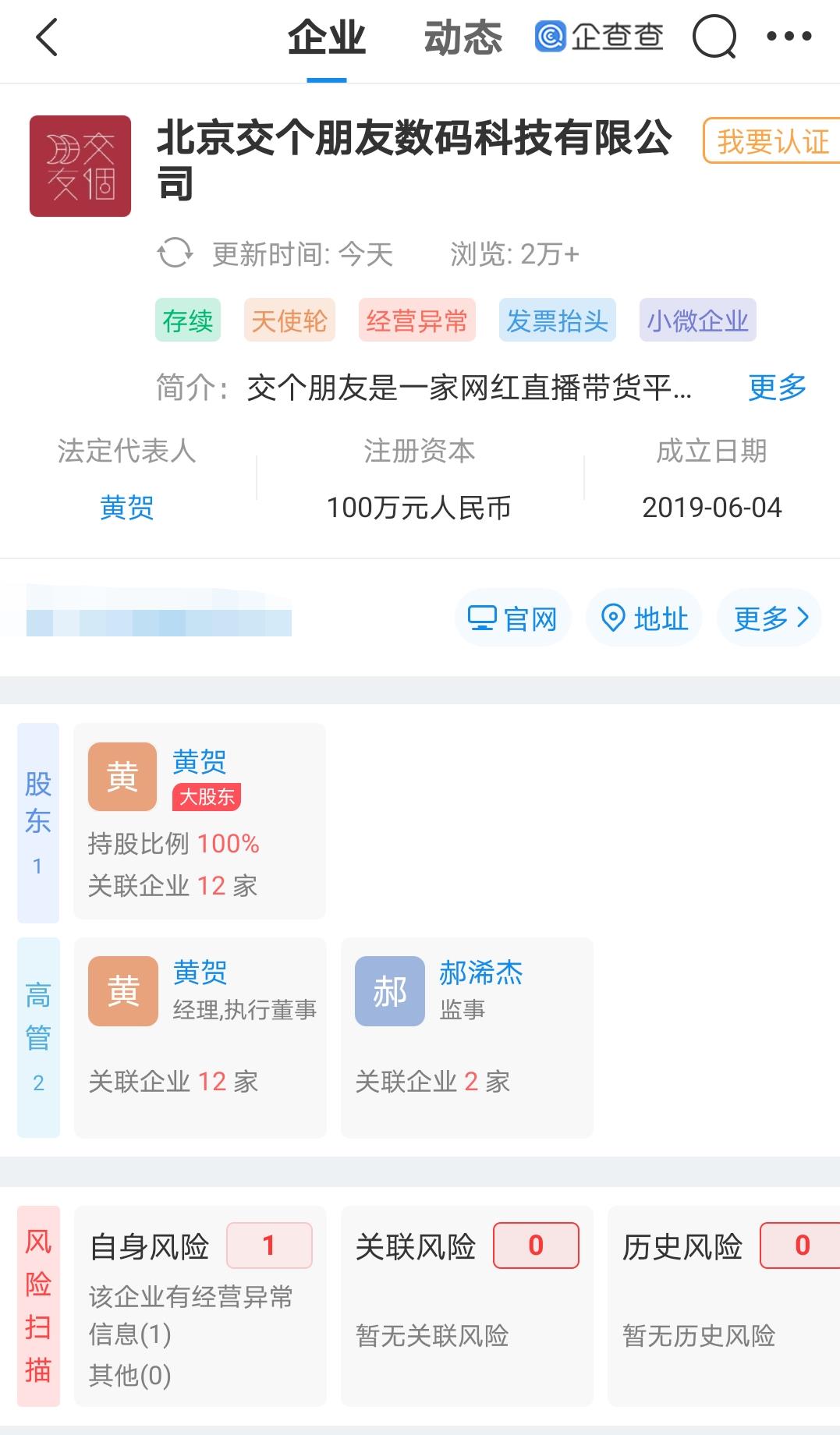840x1435 pixels.
Task: Select the 小微企业 tag
Action: pos(697,320)
